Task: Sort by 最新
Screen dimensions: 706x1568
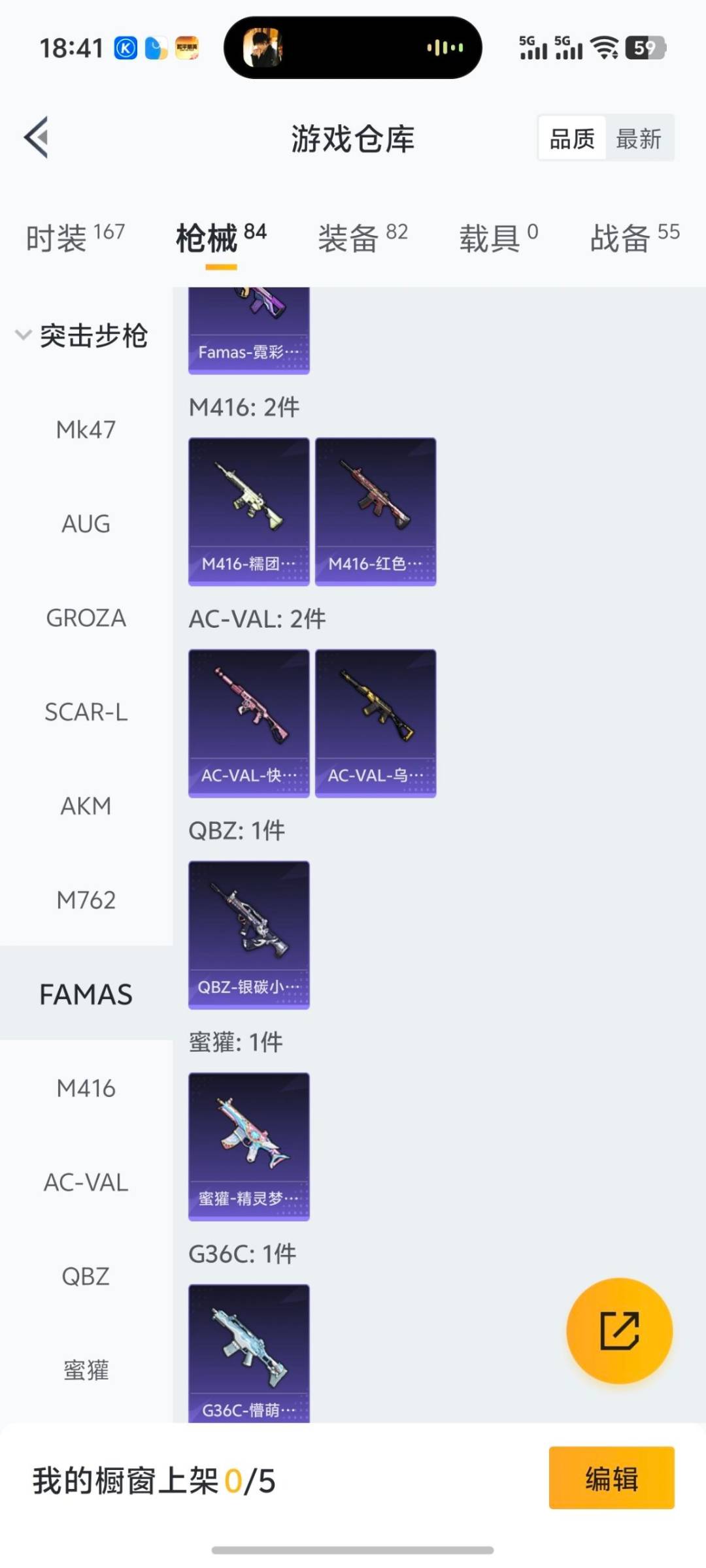Action: click(639, 139)
